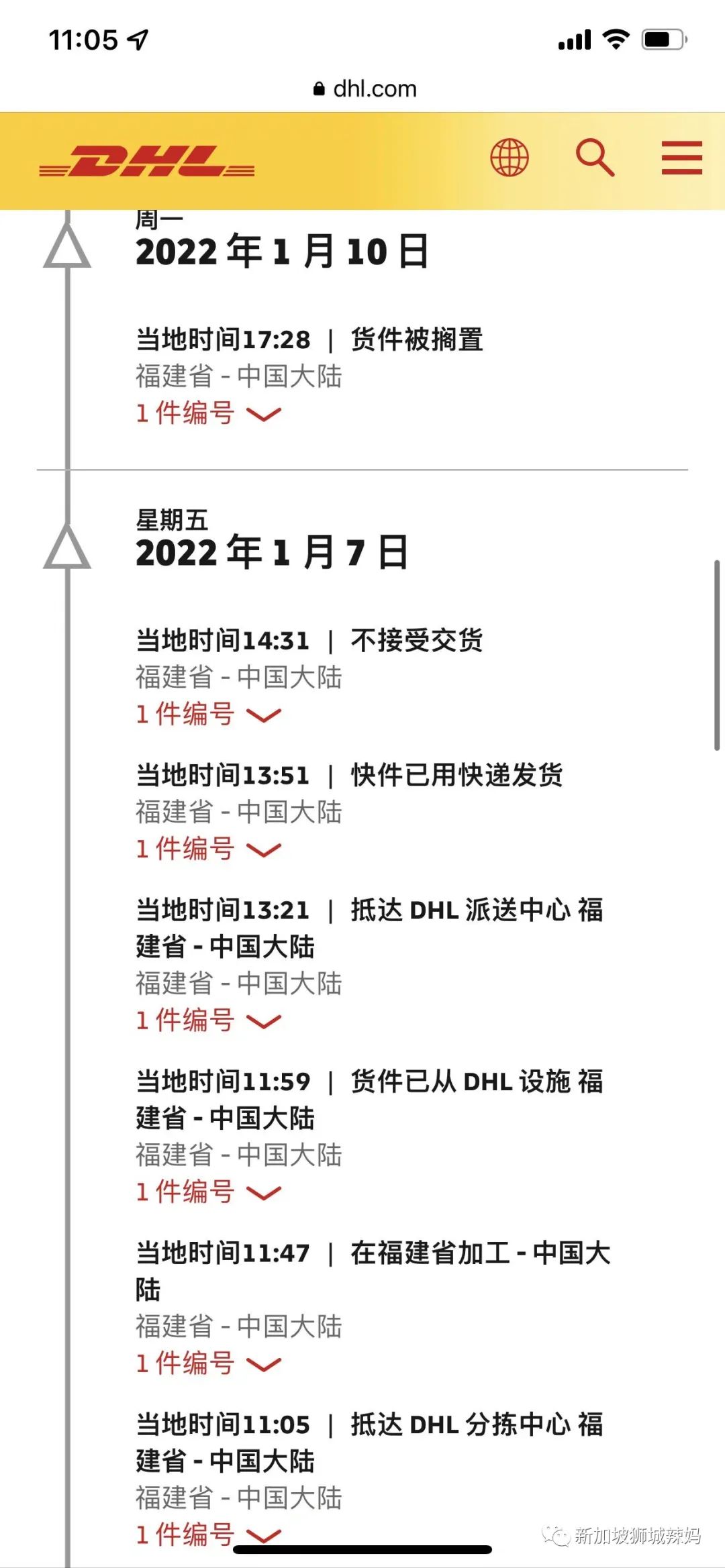The image size is (725, 1568).
Task: Click the location arrow in the status bar
Action: click(139, 38)
